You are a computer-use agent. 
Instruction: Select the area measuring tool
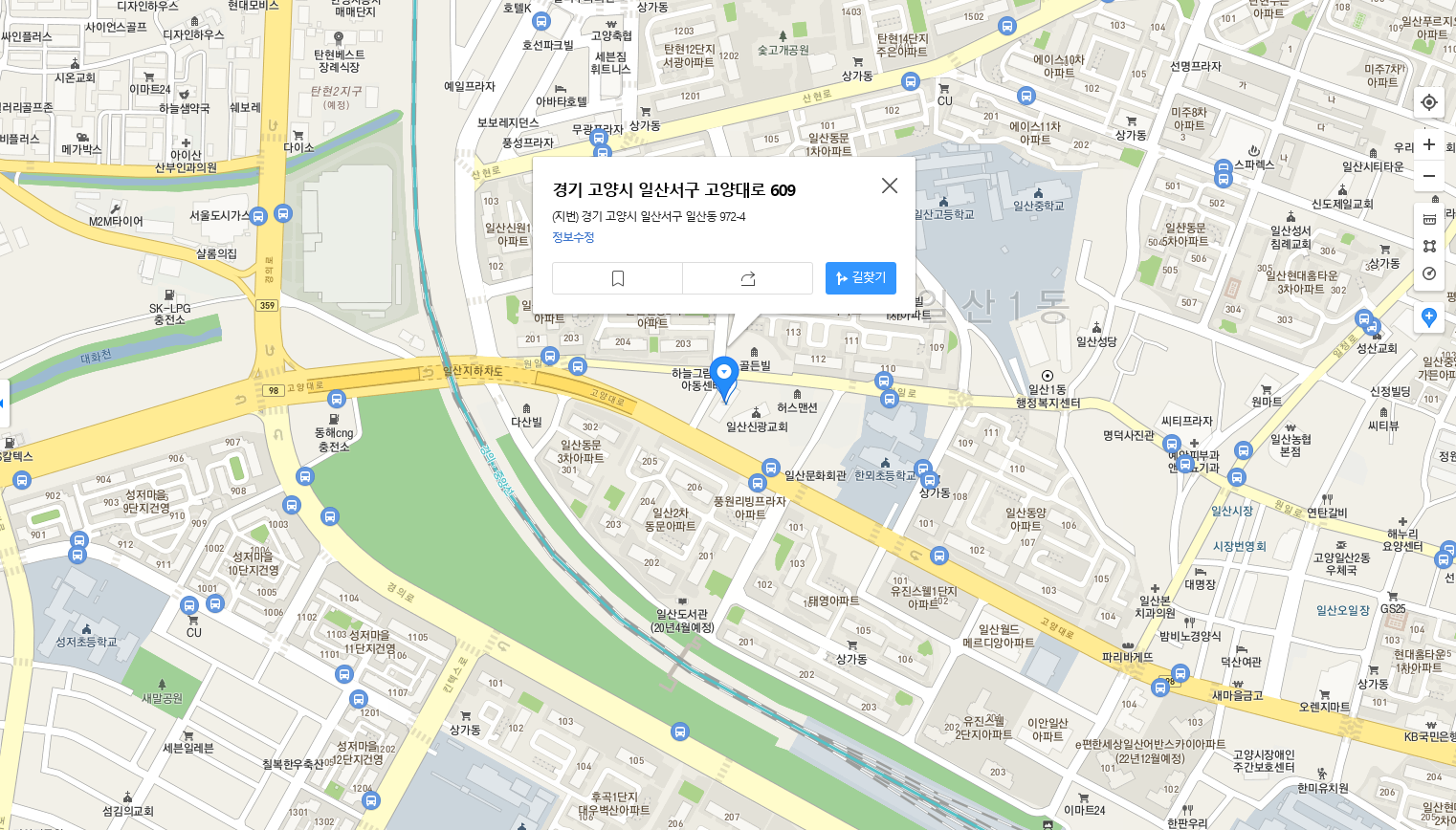tap(1429, 246)
